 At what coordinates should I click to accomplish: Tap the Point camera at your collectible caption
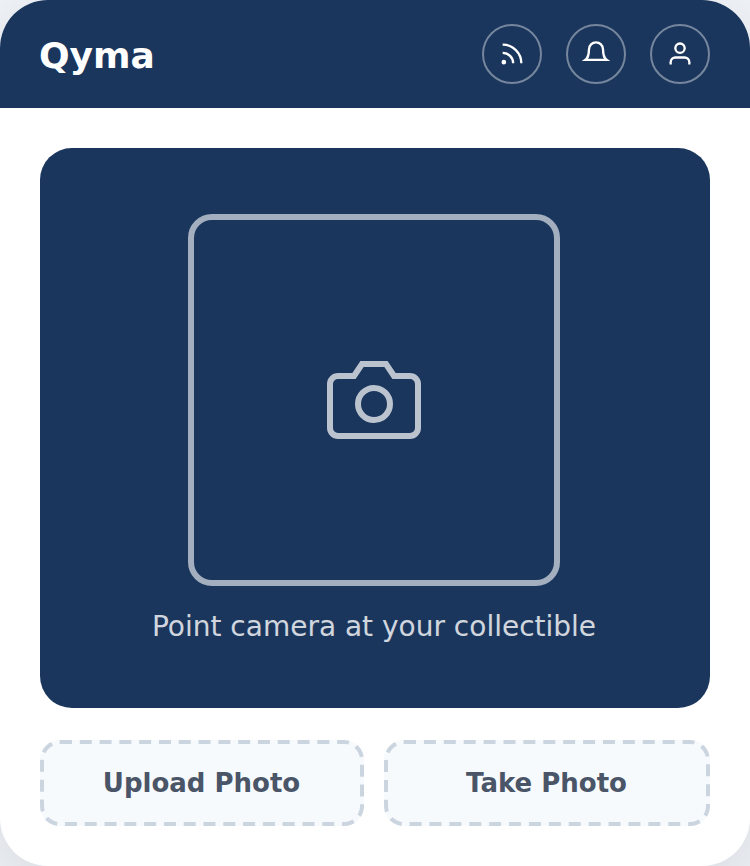pos(375,626)
